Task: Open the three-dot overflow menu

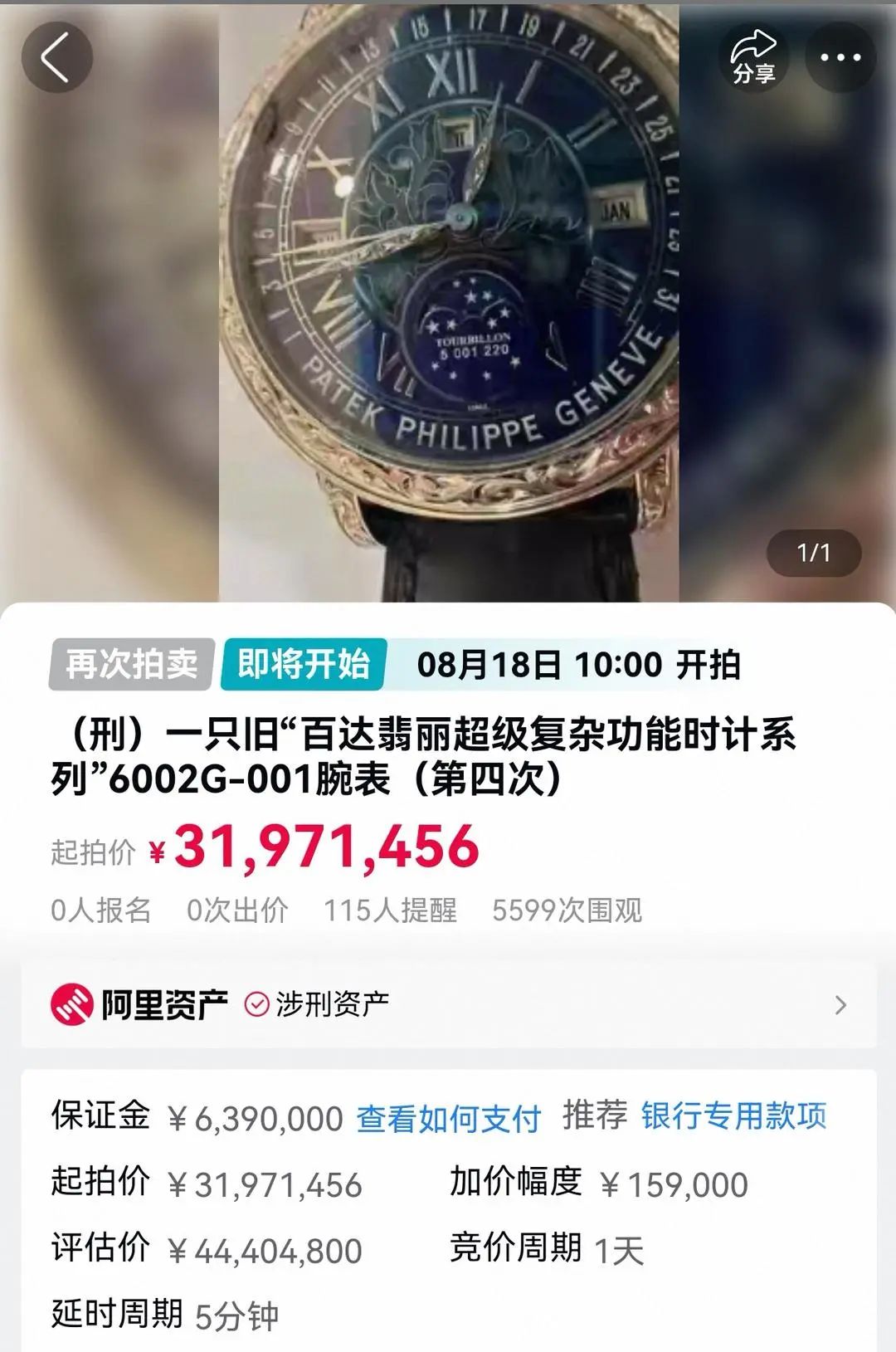Action: (840, 57)
